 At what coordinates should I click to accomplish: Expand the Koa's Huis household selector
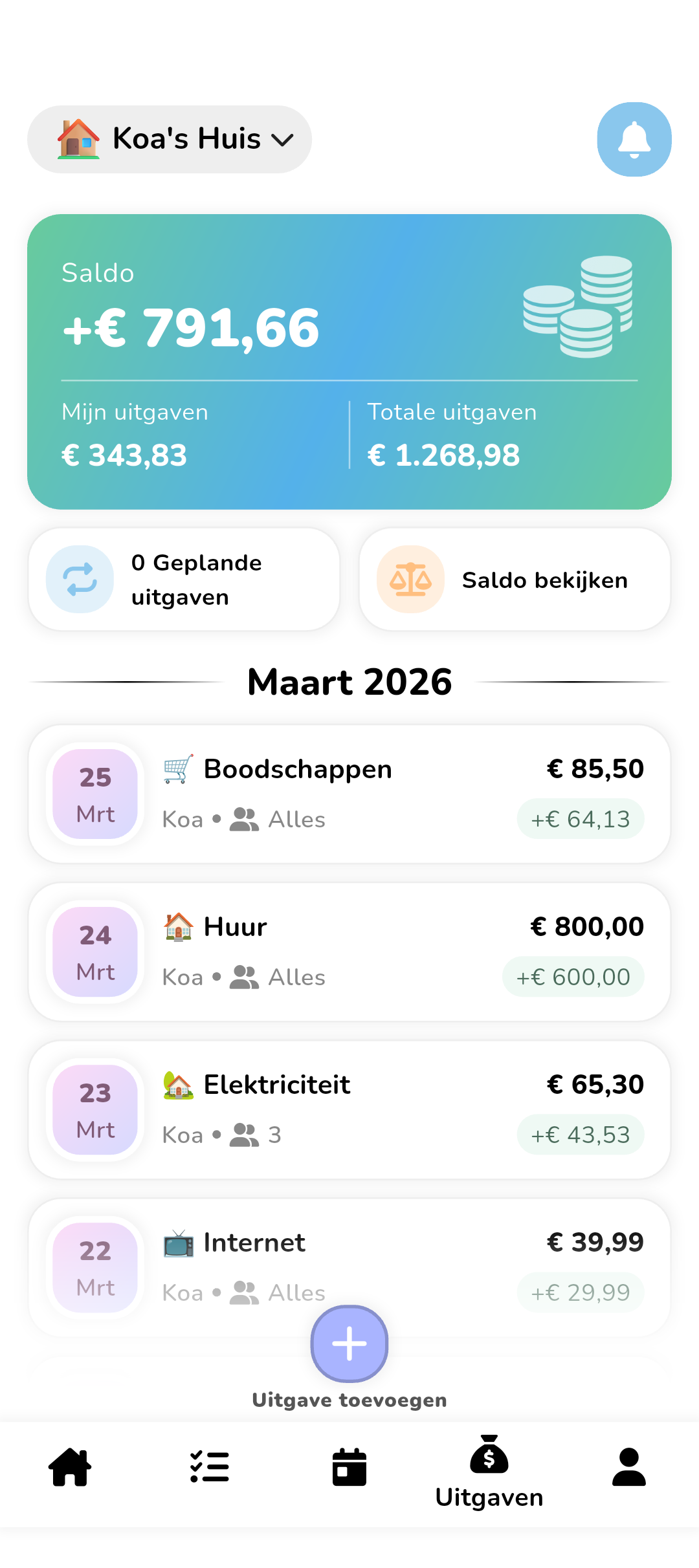pos(169,138)
